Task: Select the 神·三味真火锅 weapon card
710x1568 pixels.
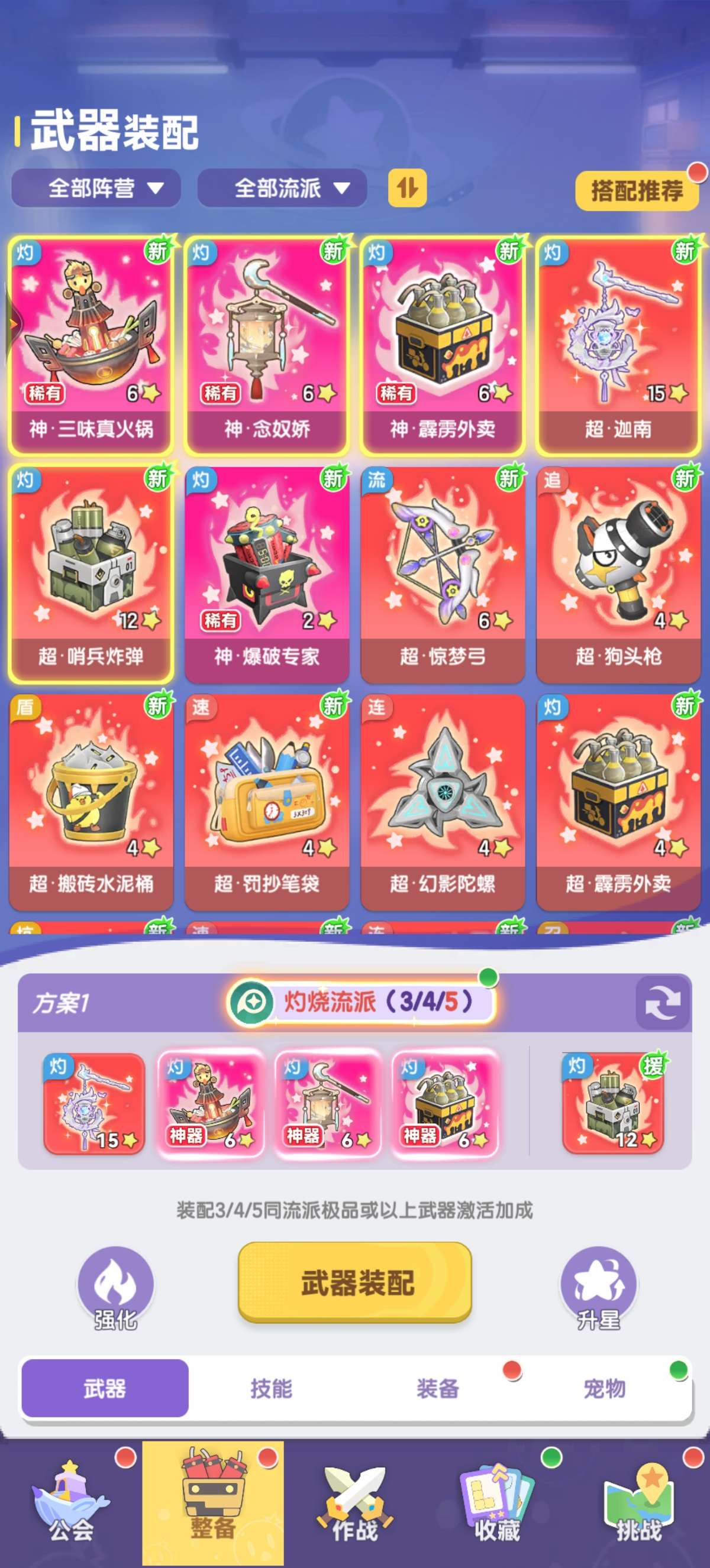Action: [91, 345]
